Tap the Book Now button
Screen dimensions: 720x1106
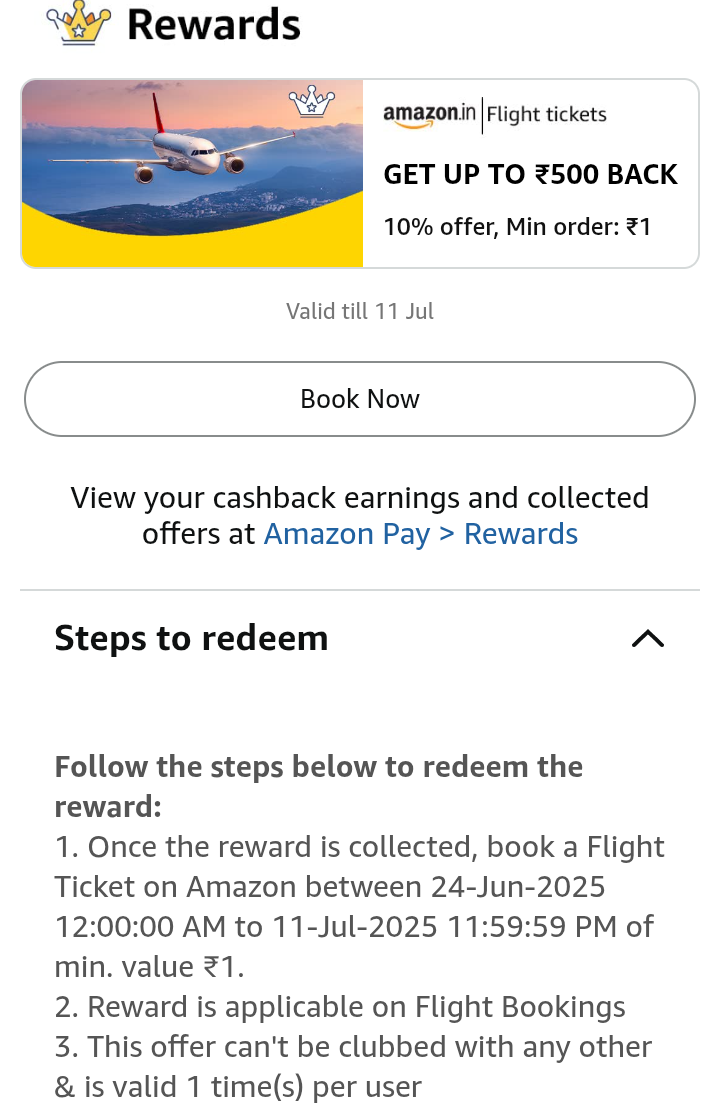360,399
